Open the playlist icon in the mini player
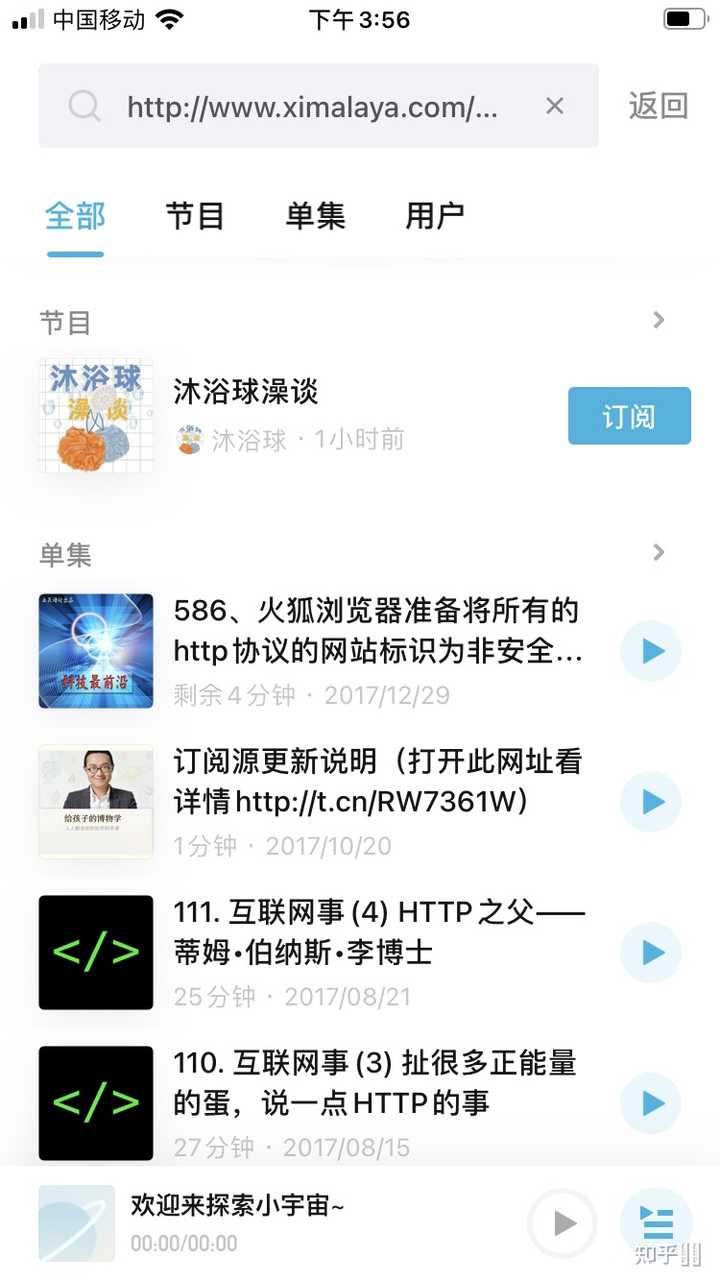 [656, 1222]
